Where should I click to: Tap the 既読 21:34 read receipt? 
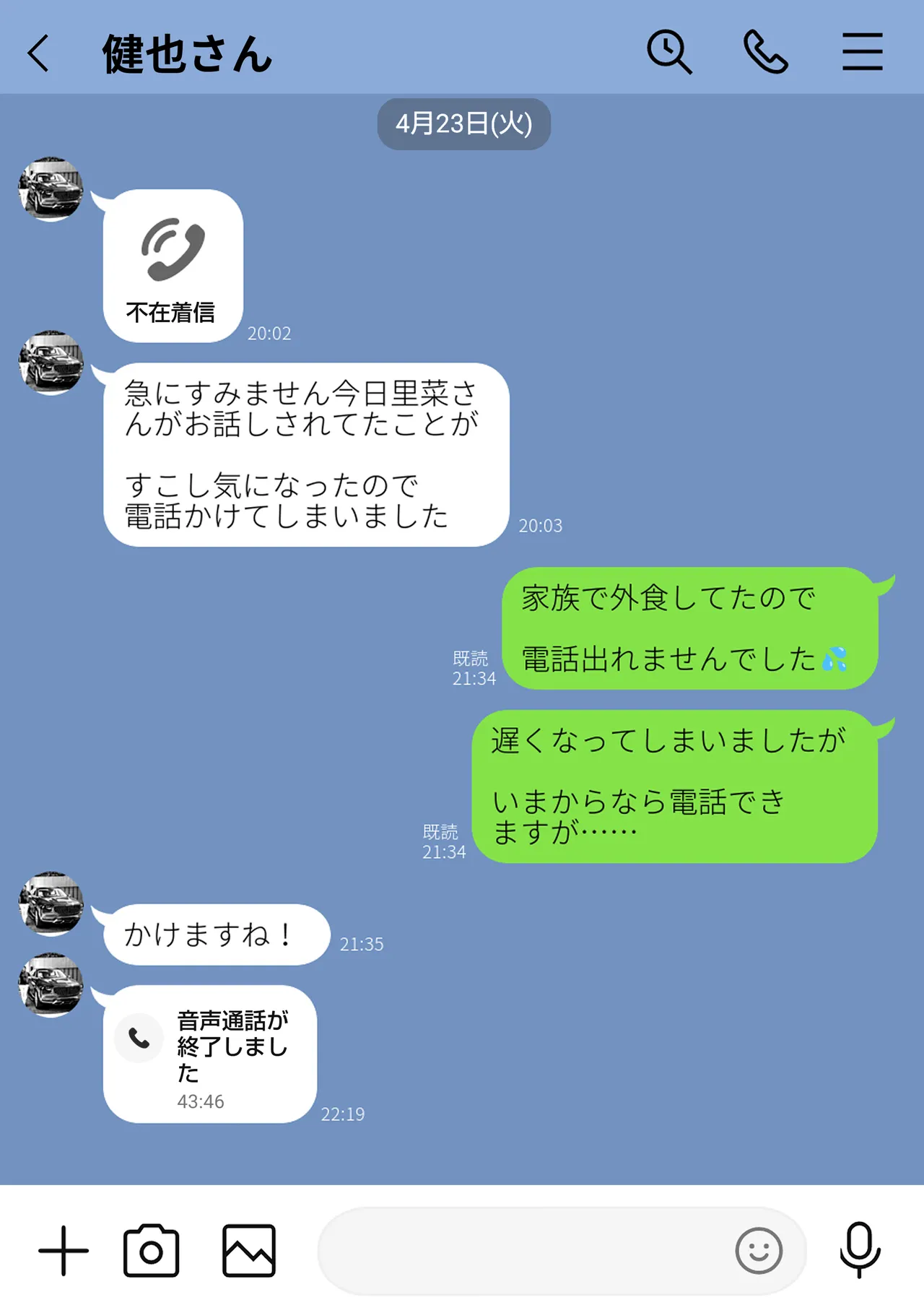tap(473, 668)
